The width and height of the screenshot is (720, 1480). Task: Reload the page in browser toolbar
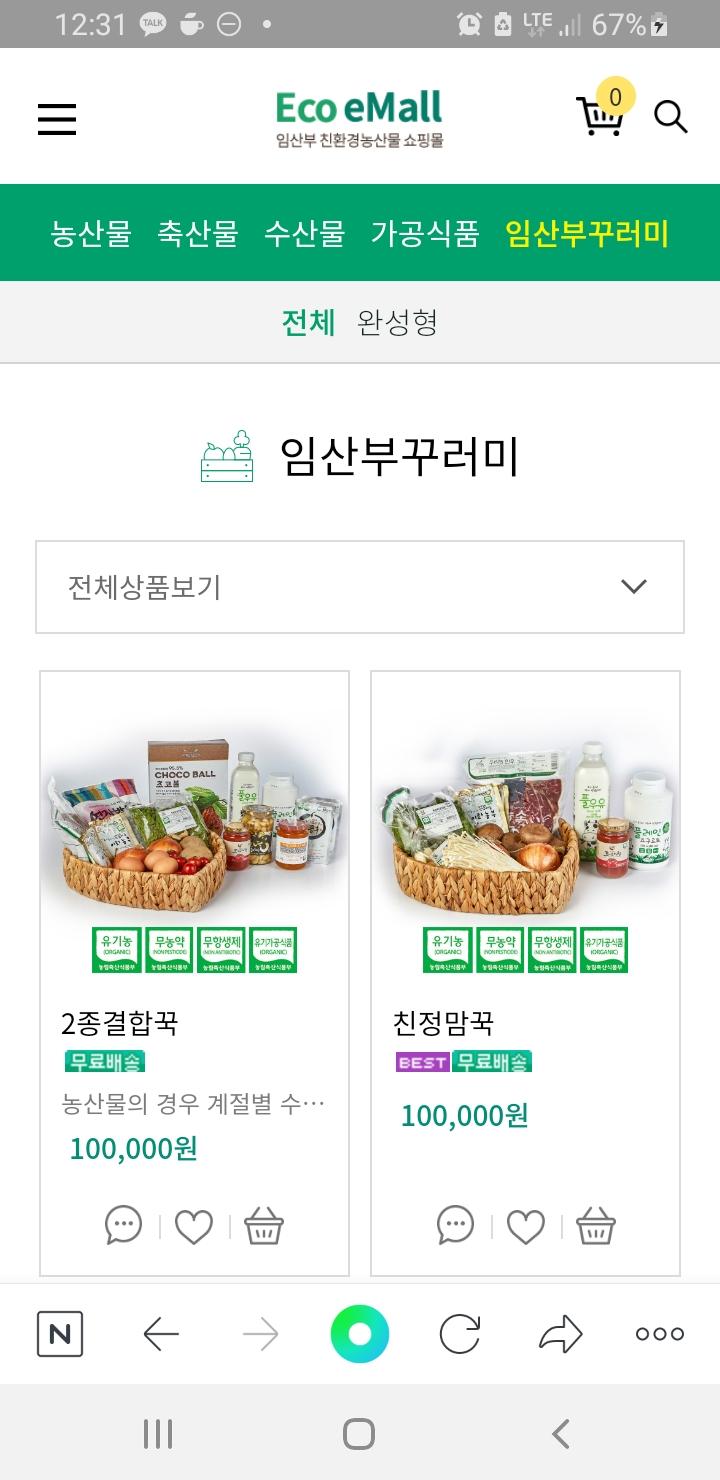(x=460, y=1334)
